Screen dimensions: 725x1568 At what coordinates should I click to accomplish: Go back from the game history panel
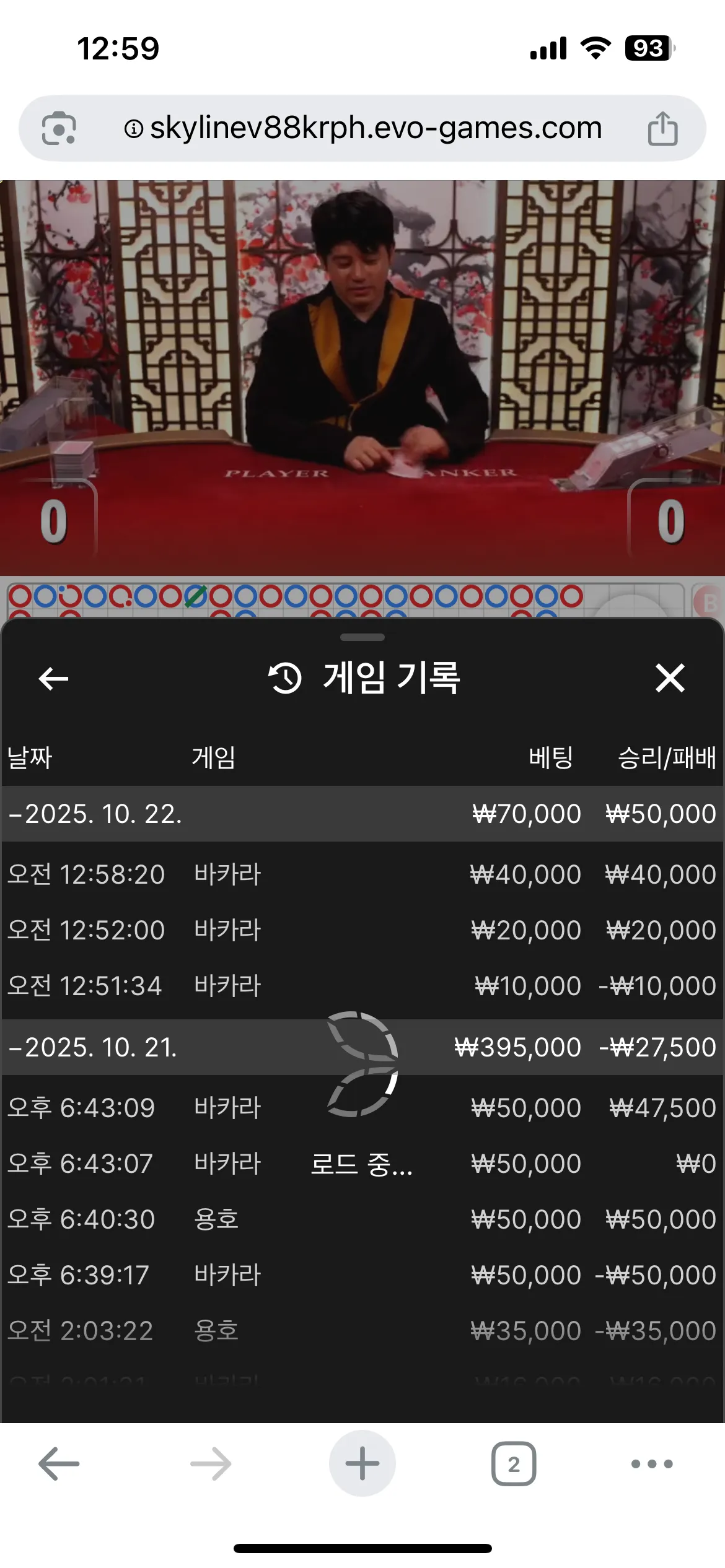coord(53,679)
